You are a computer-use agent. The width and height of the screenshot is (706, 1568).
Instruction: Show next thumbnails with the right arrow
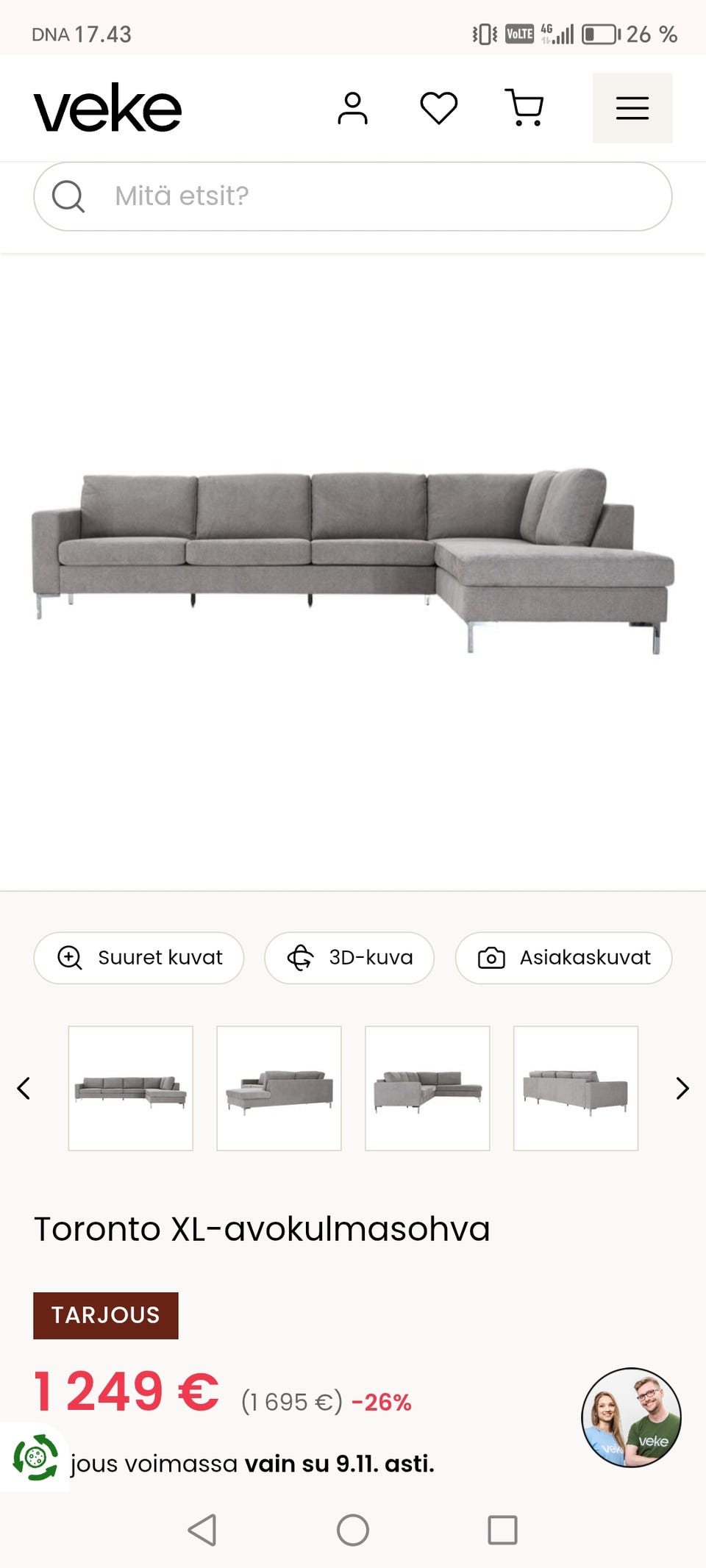coord(682,1088)
